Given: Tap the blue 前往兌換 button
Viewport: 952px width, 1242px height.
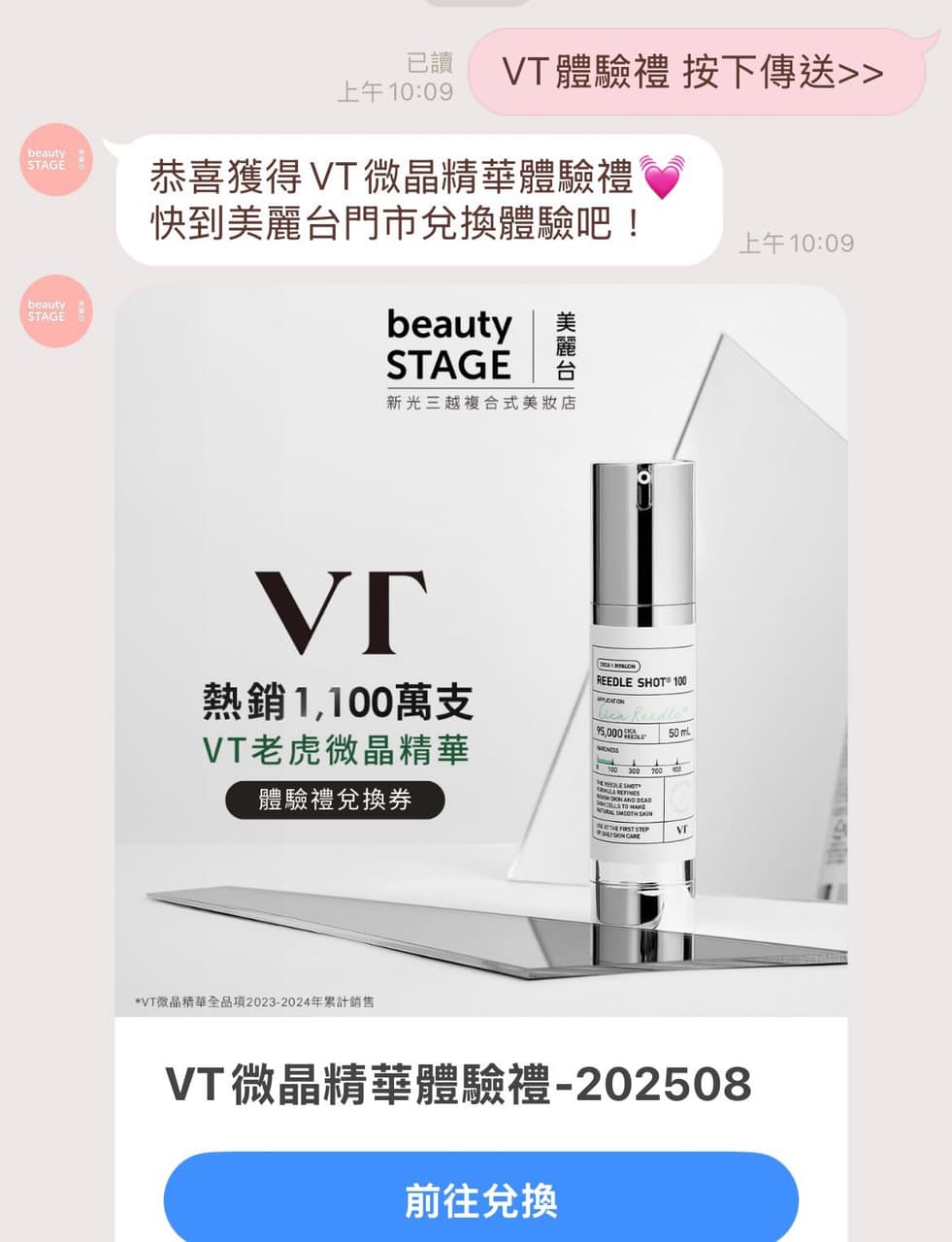Looking at the screenshot, I should [x=480, y=1199].
